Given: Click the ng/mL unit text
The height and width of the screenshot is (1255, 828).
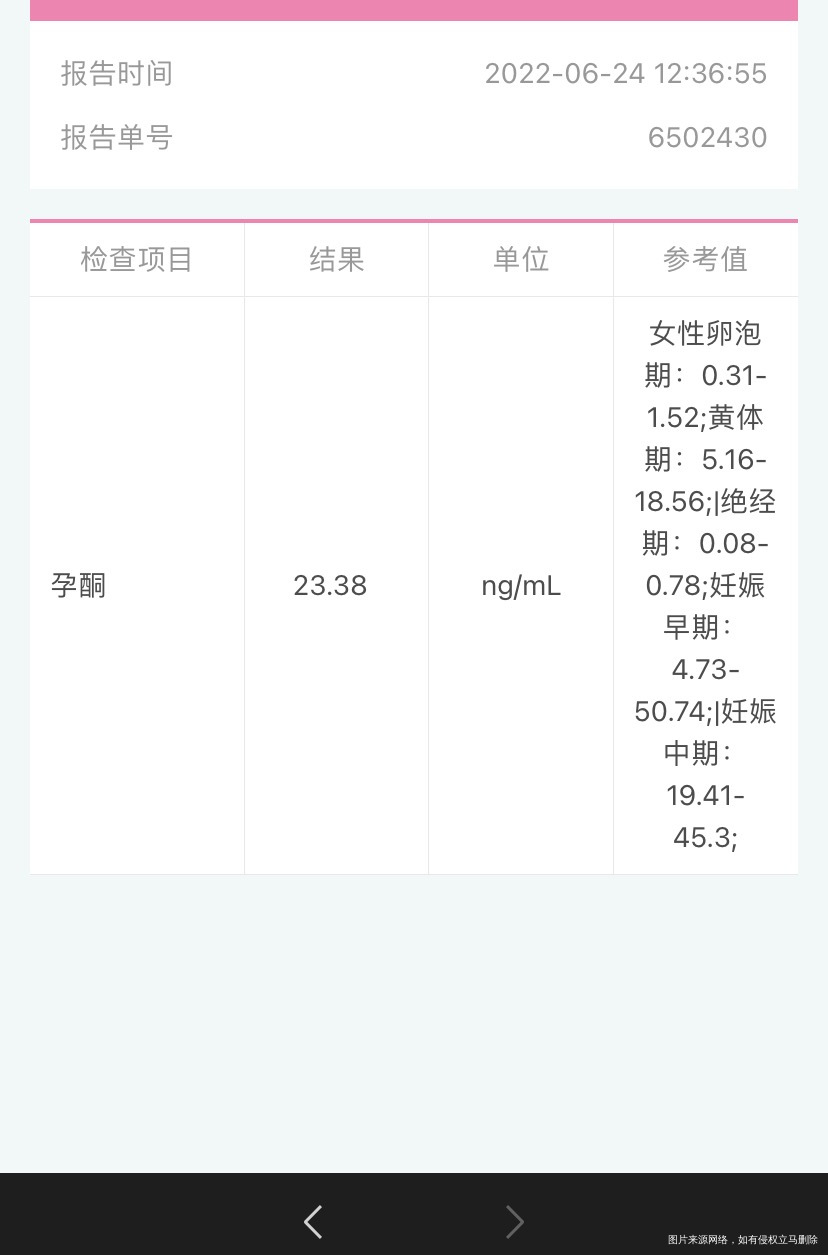Looking at the screenshot, I should [x=521, y=585].
